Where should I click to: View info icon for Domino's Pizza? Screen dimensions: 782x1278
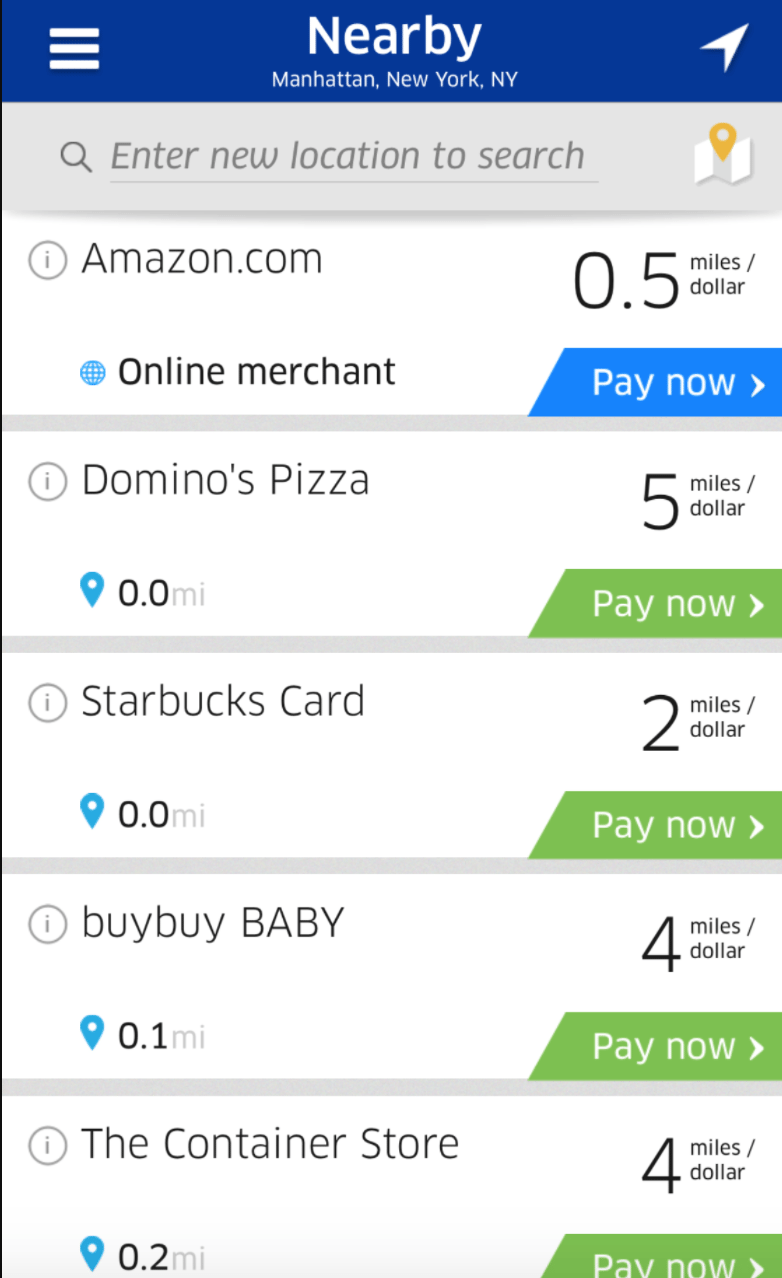pyautogui.click(x=47, y=482)
